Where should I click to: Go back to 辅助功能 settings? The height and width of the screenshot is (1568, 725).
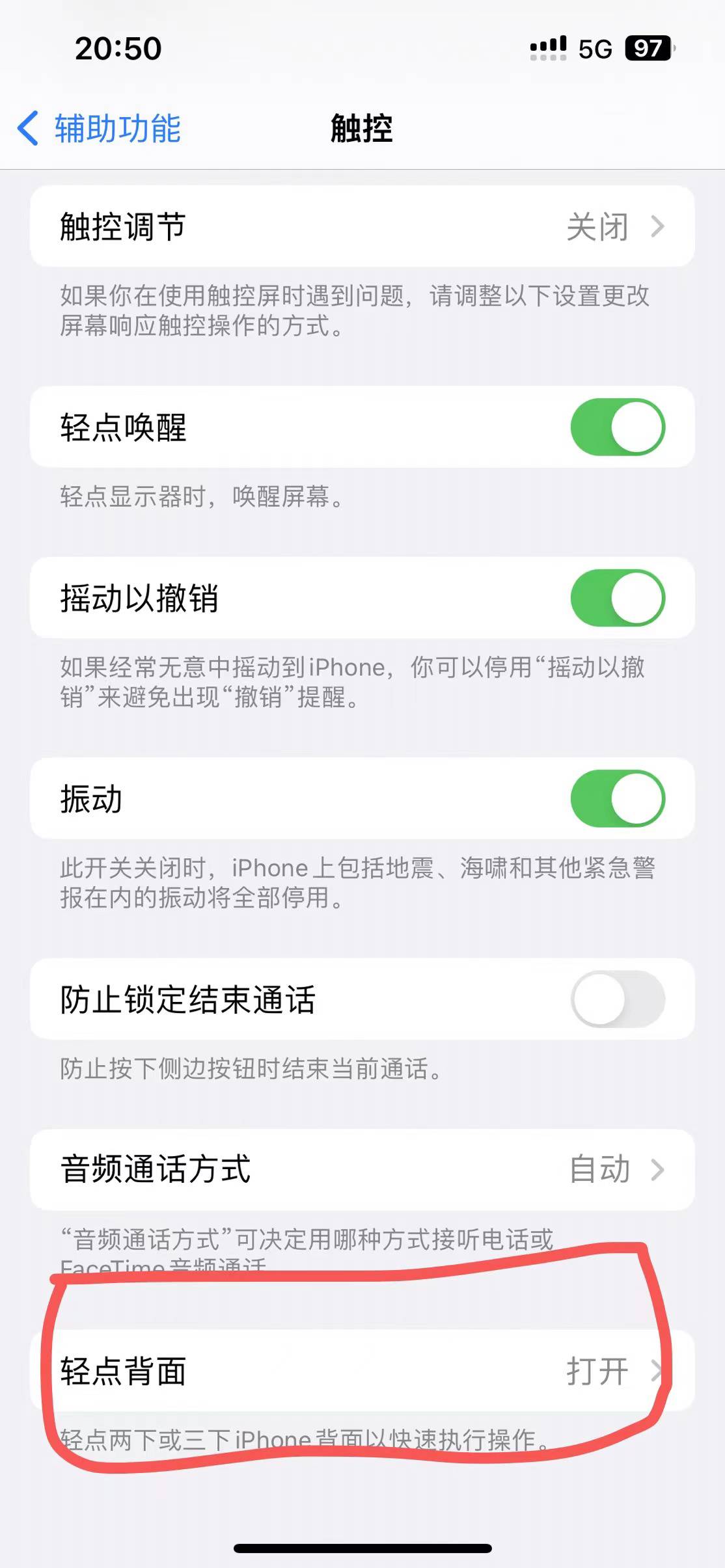tap(99, 128)
